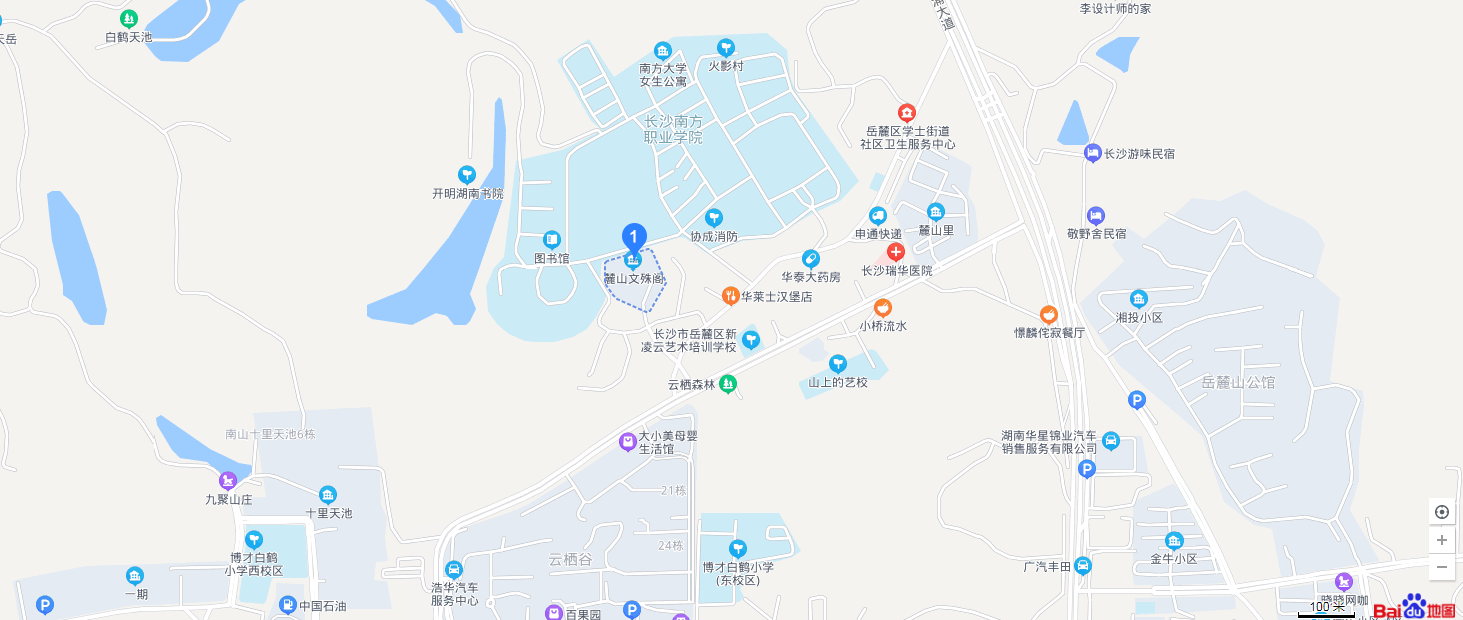Open the 长沙瑞华医院 hospital marker
Viewport: 1463px width, 620px height.
896,252
